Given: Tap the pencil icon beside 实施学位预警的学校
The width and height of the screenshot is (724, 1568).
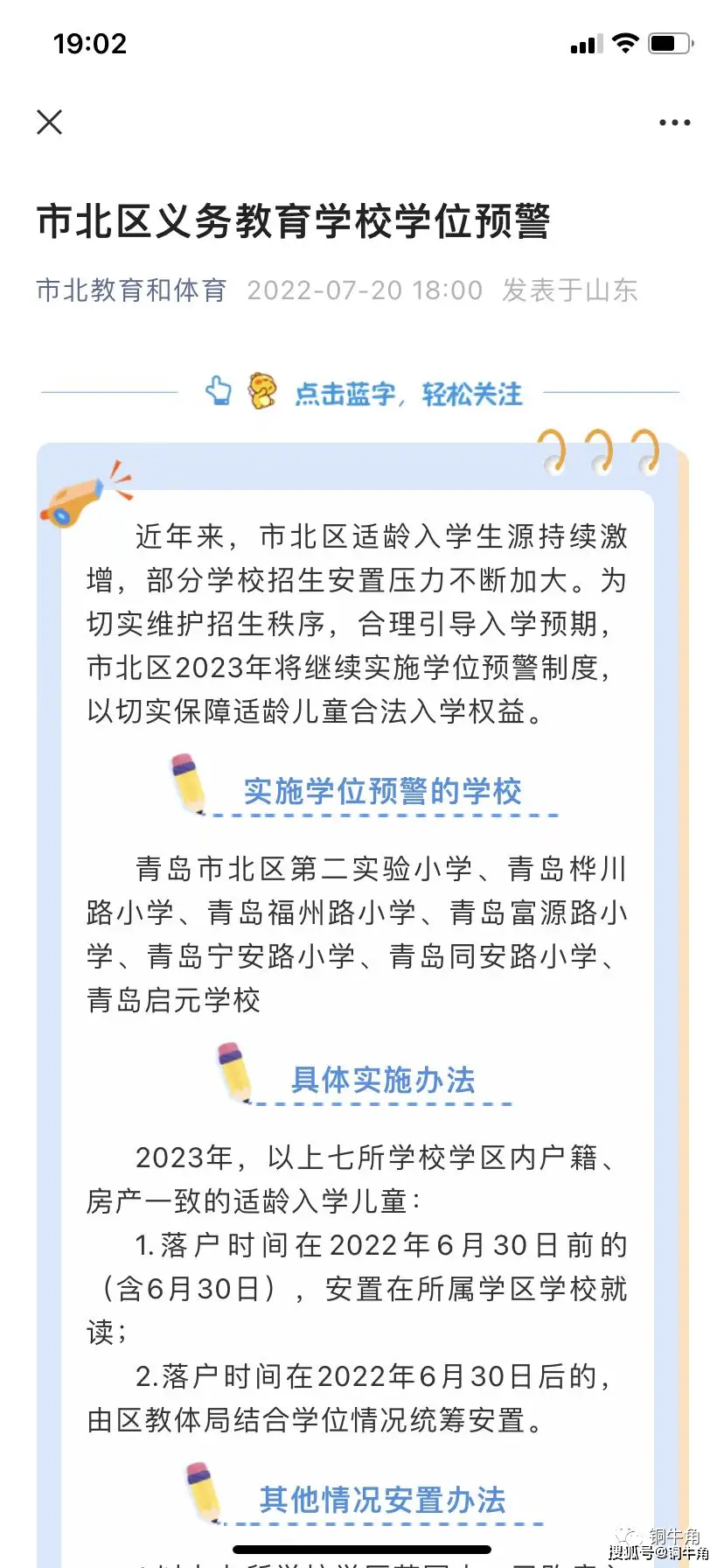Looking at the screenshot, I should pyautogui.click(x=186, y=781).
